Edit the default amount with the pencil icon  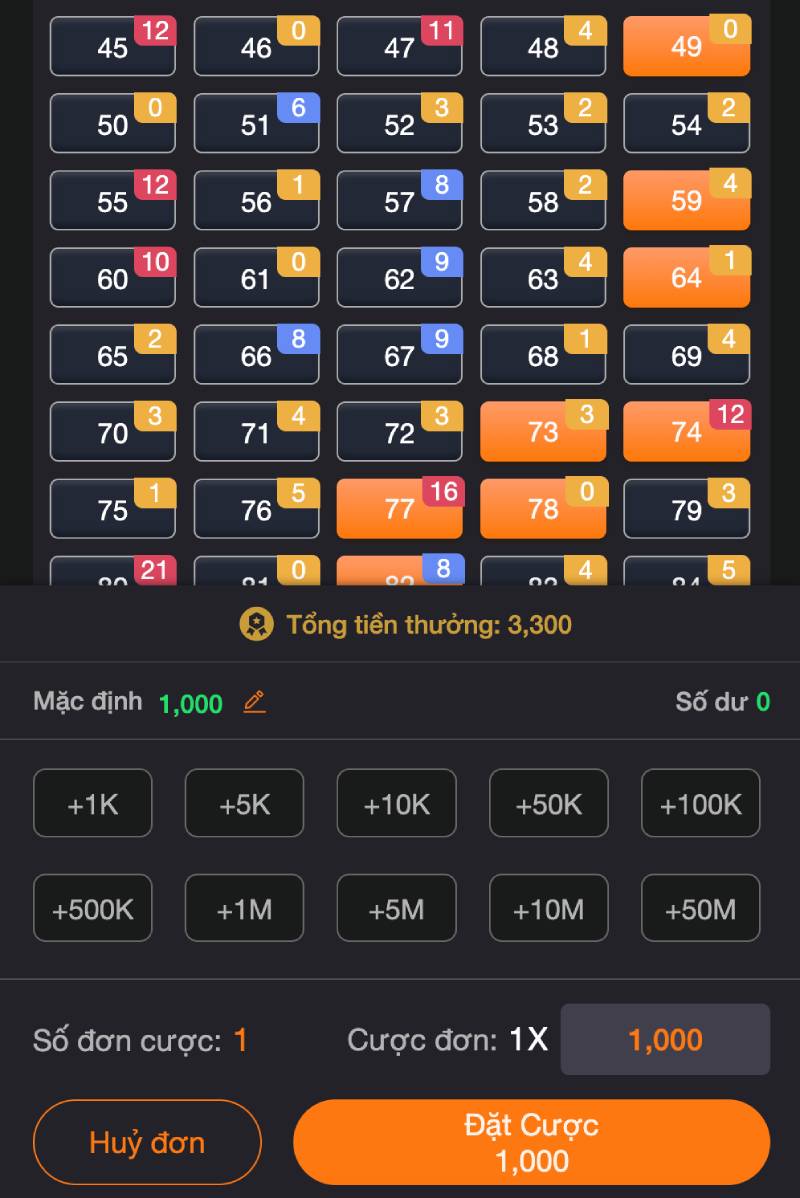pyautogui.click(x=255, y=703)
